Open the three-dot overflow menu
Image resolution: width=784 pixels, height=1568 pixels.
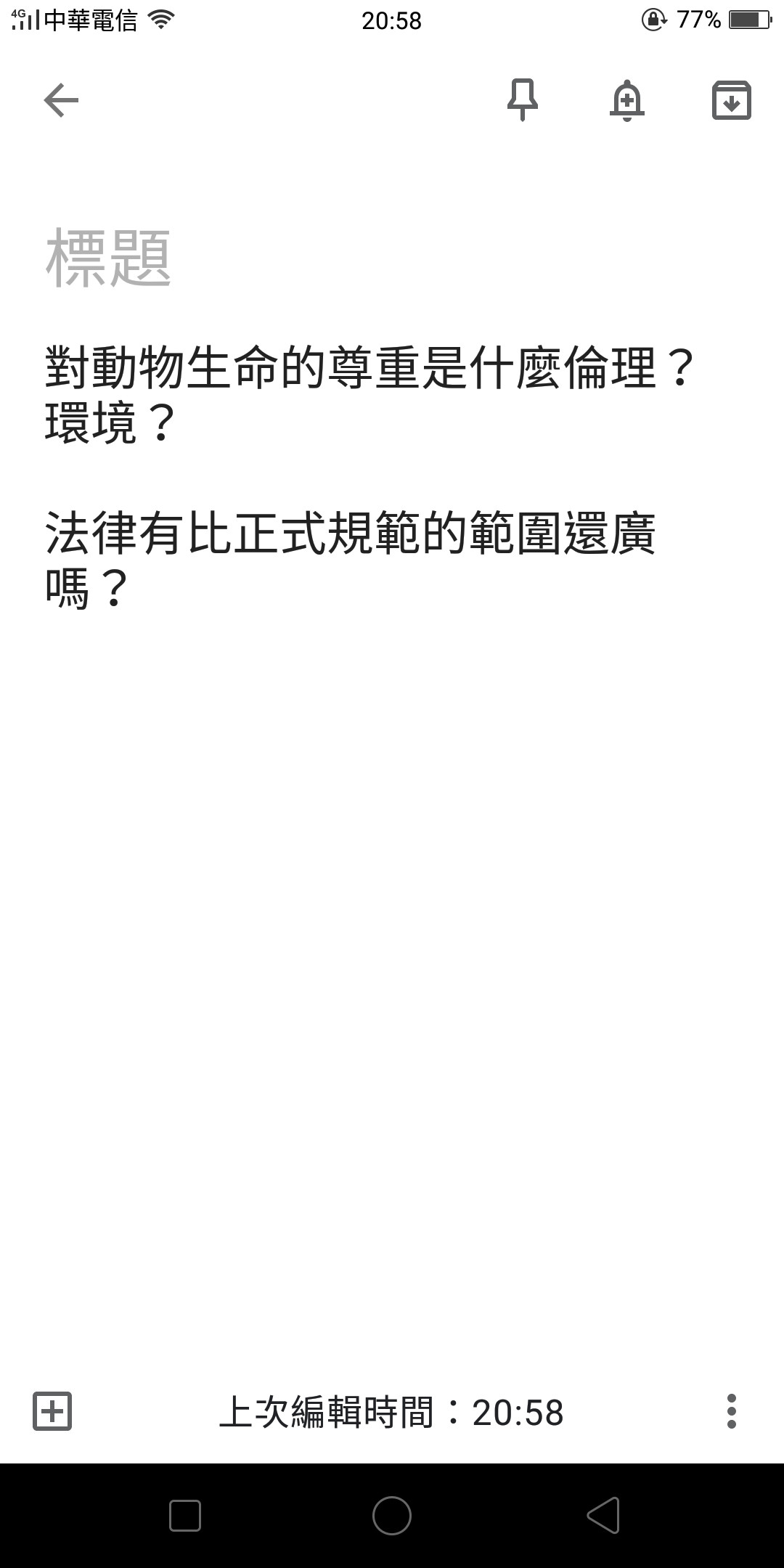(731, 1411)
